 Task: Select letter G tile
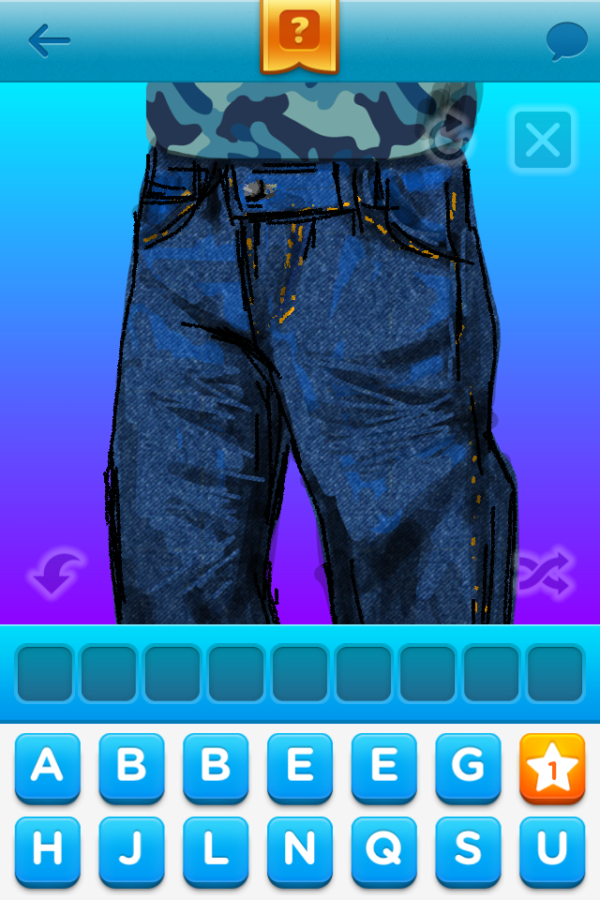[x=468, y=767]
